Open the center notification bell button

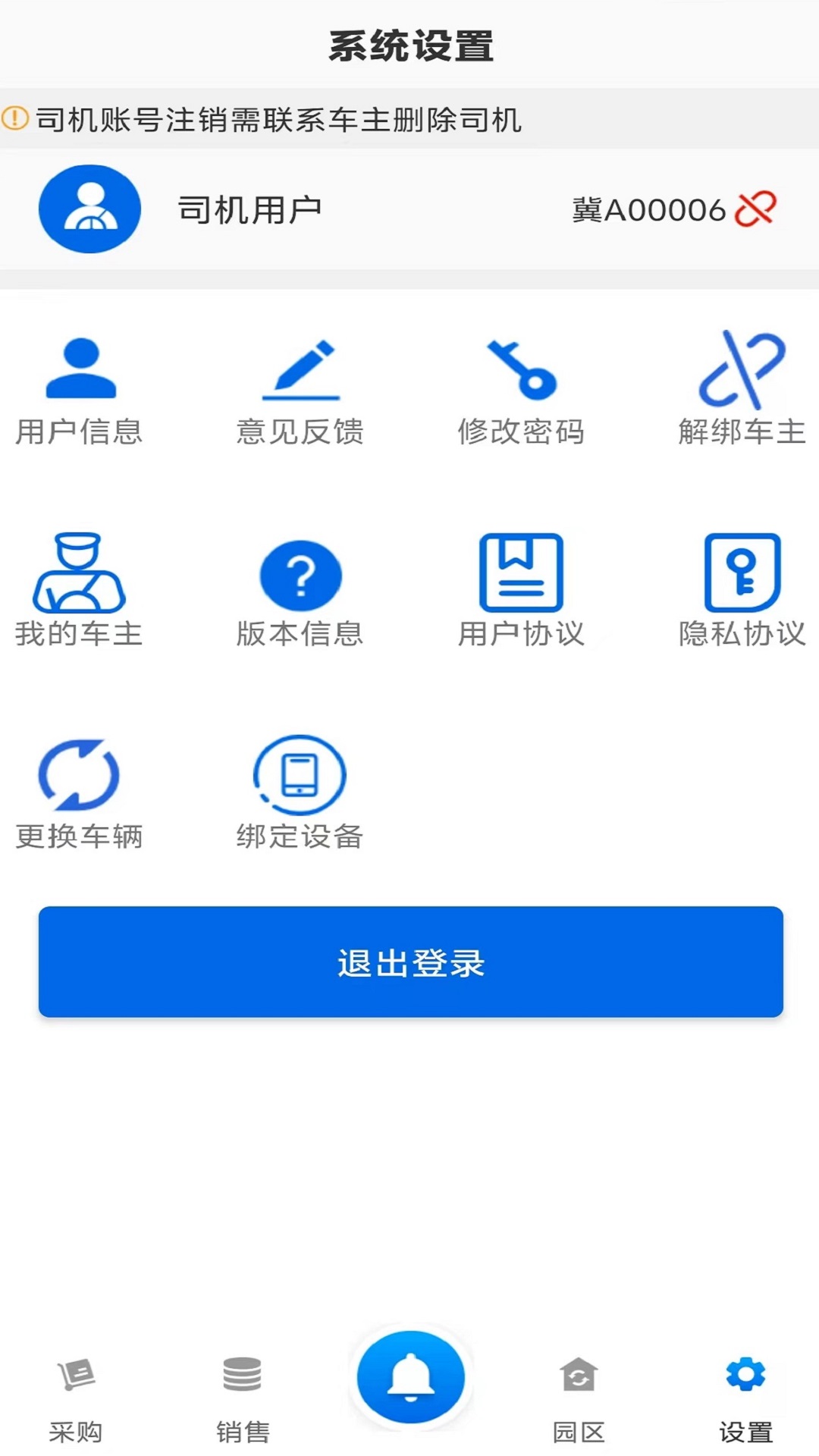(410, 1377)
